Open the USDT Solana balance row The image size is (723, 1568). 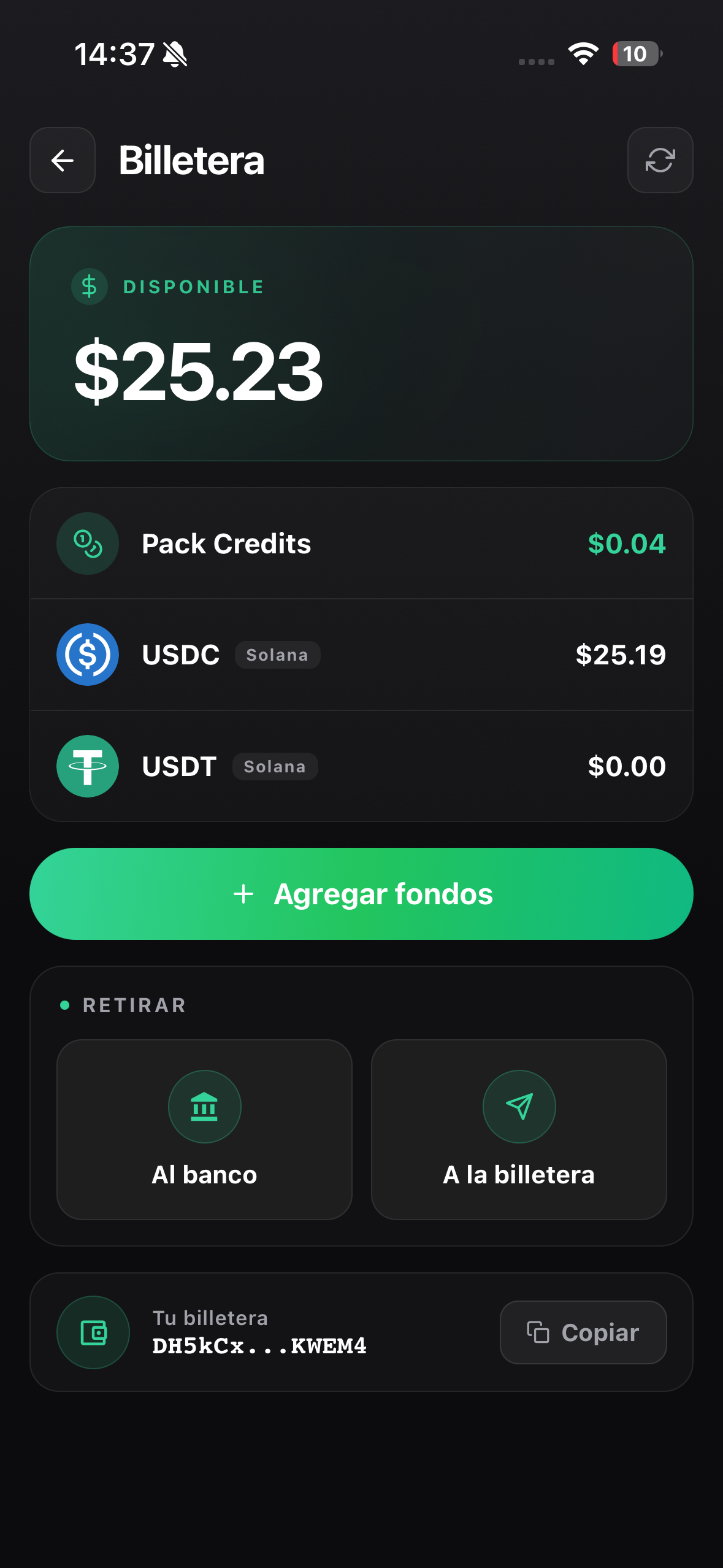pyautogui.click(x=361, y=766)
